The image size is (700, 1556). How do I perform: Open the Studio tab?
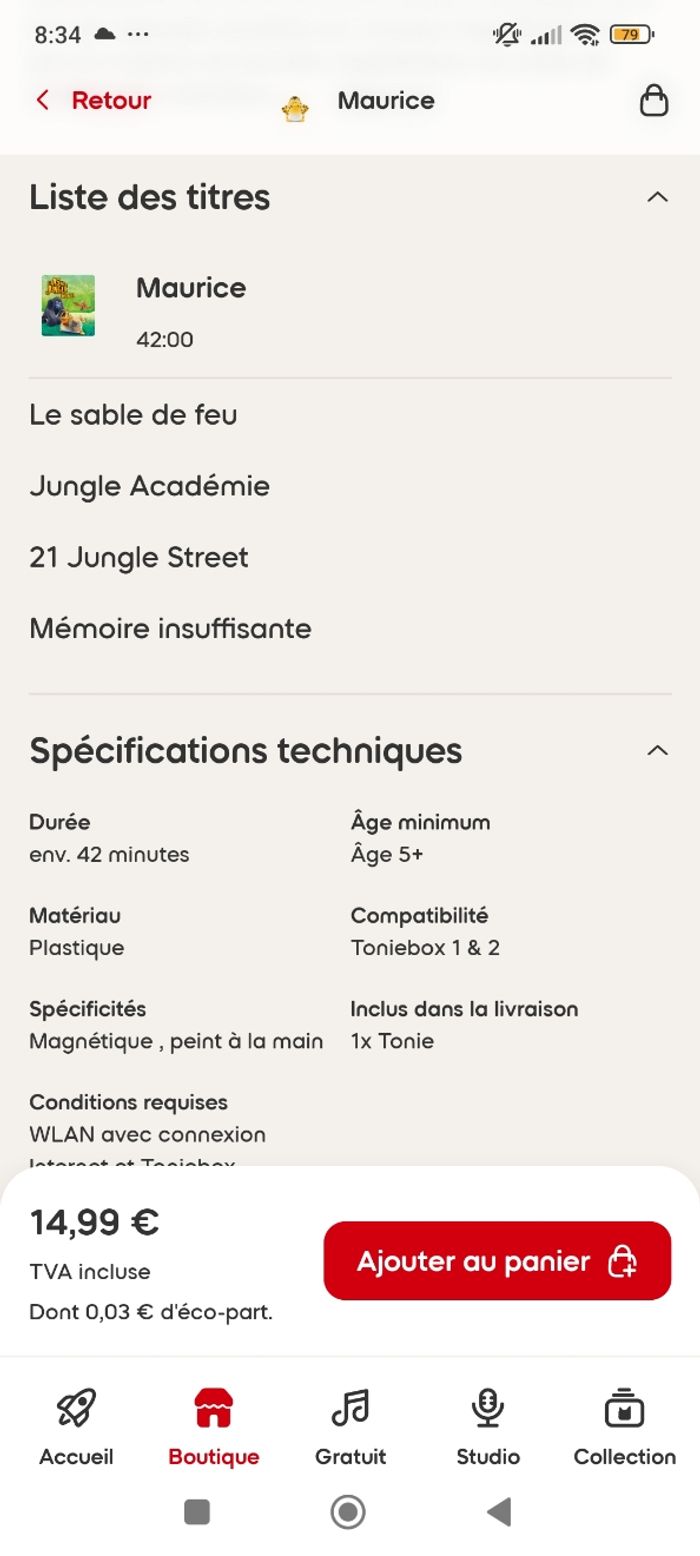coord(488,1426)
